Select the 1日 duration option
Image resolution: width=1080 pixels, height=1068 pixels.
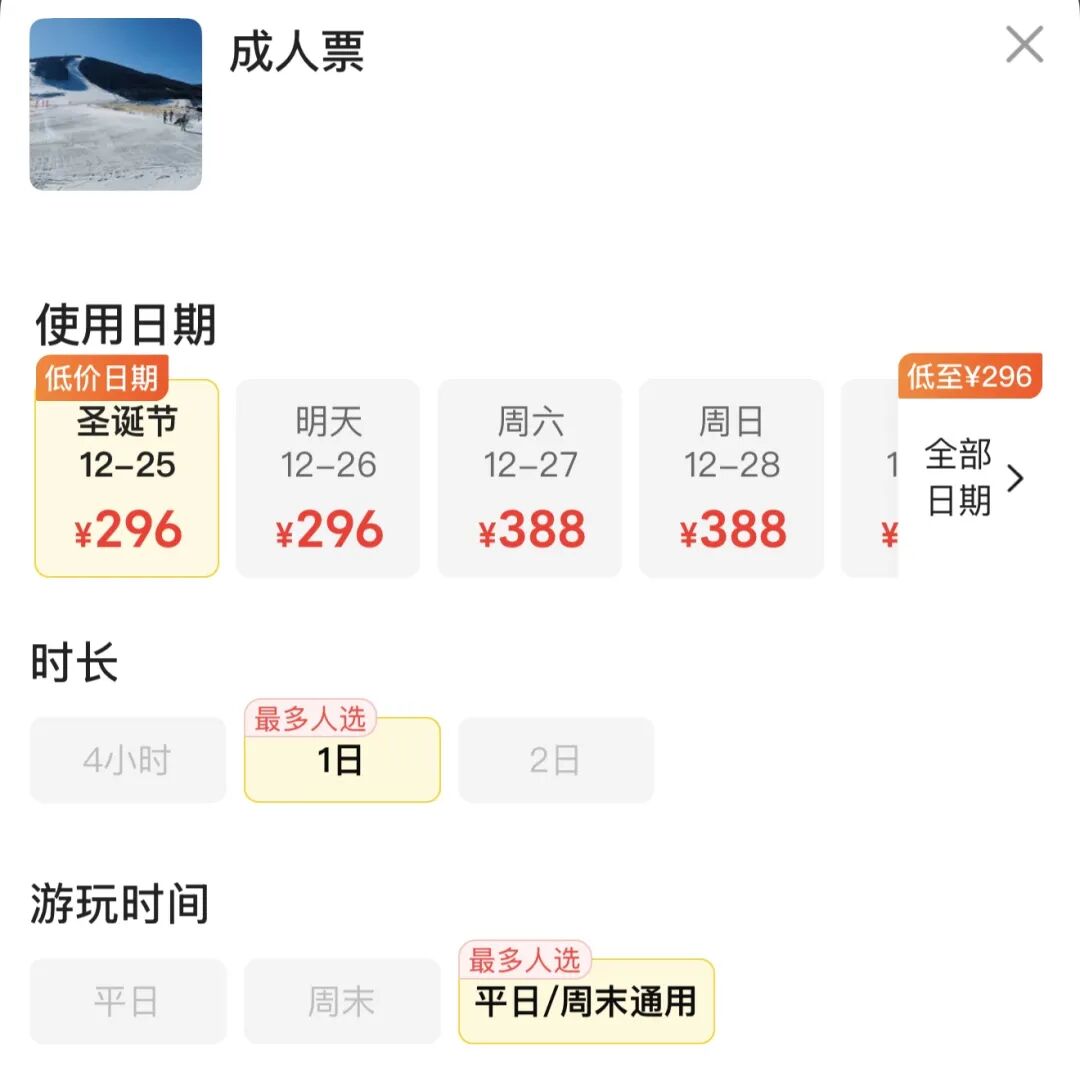[x=342, y=761]
